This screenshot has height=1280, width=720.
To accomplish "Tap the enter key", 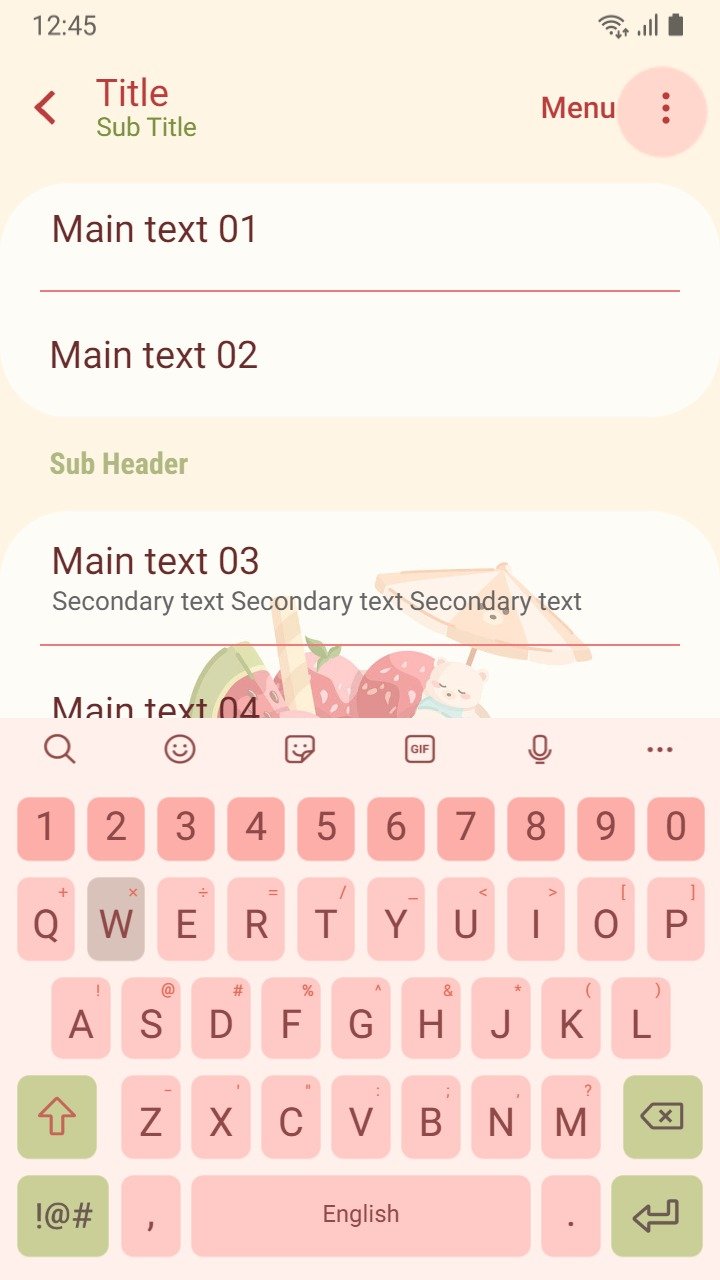I will [x=656, y=1216].
